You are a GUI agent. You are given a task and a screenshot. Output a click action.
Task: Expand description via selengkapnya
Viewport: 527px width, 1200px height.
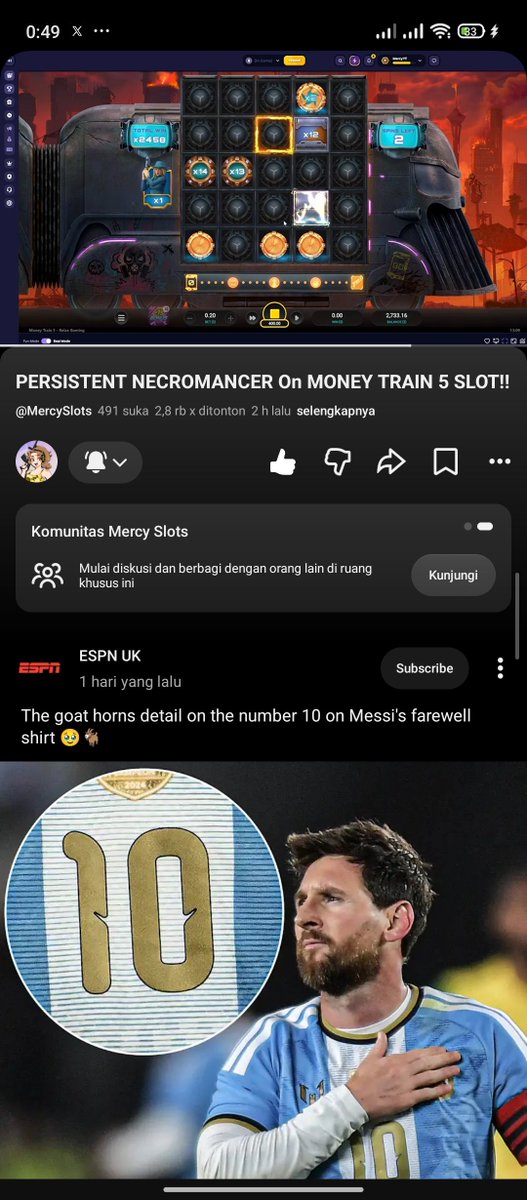336,411
